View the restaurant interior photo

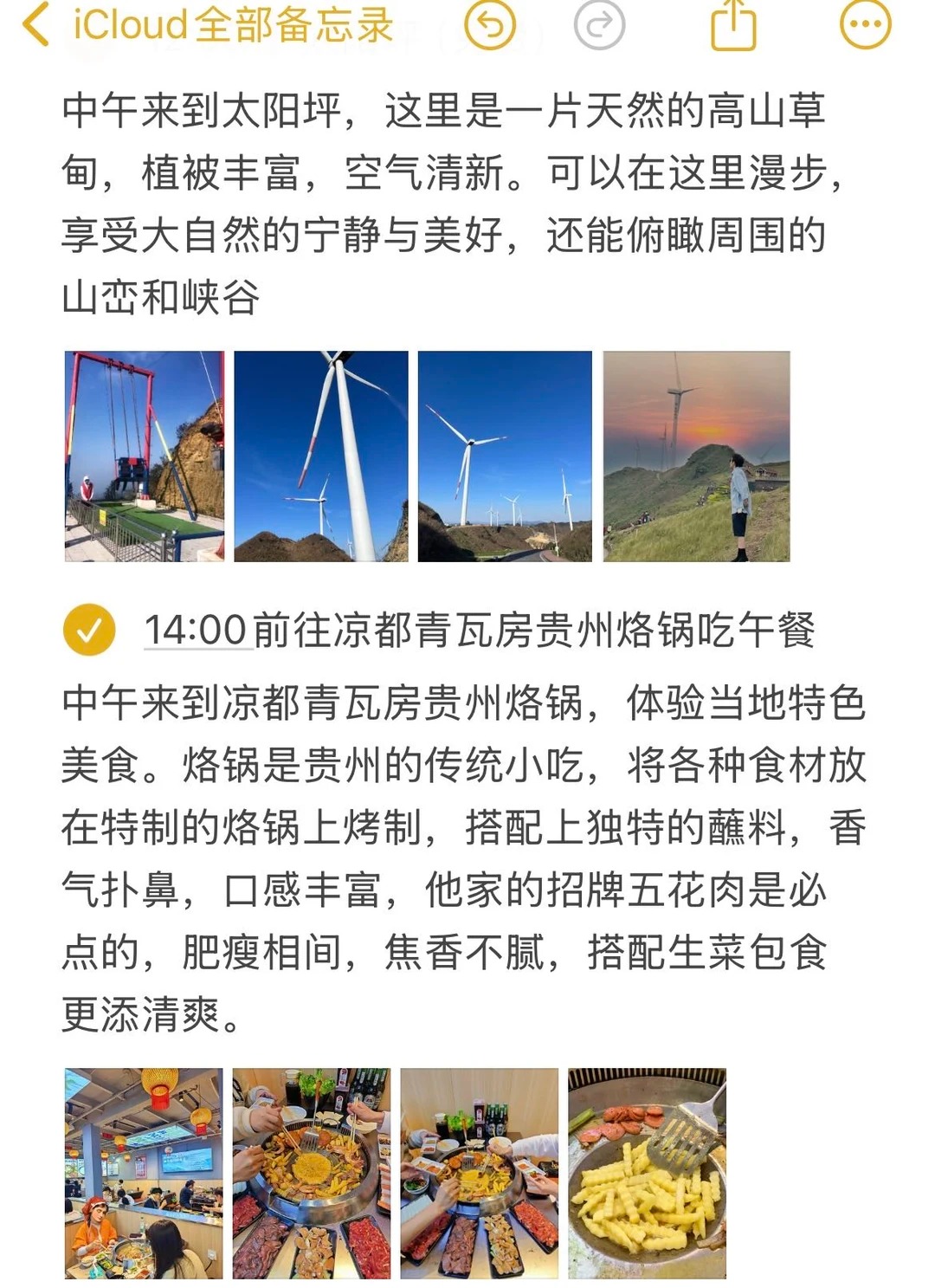pos(144,1173)
